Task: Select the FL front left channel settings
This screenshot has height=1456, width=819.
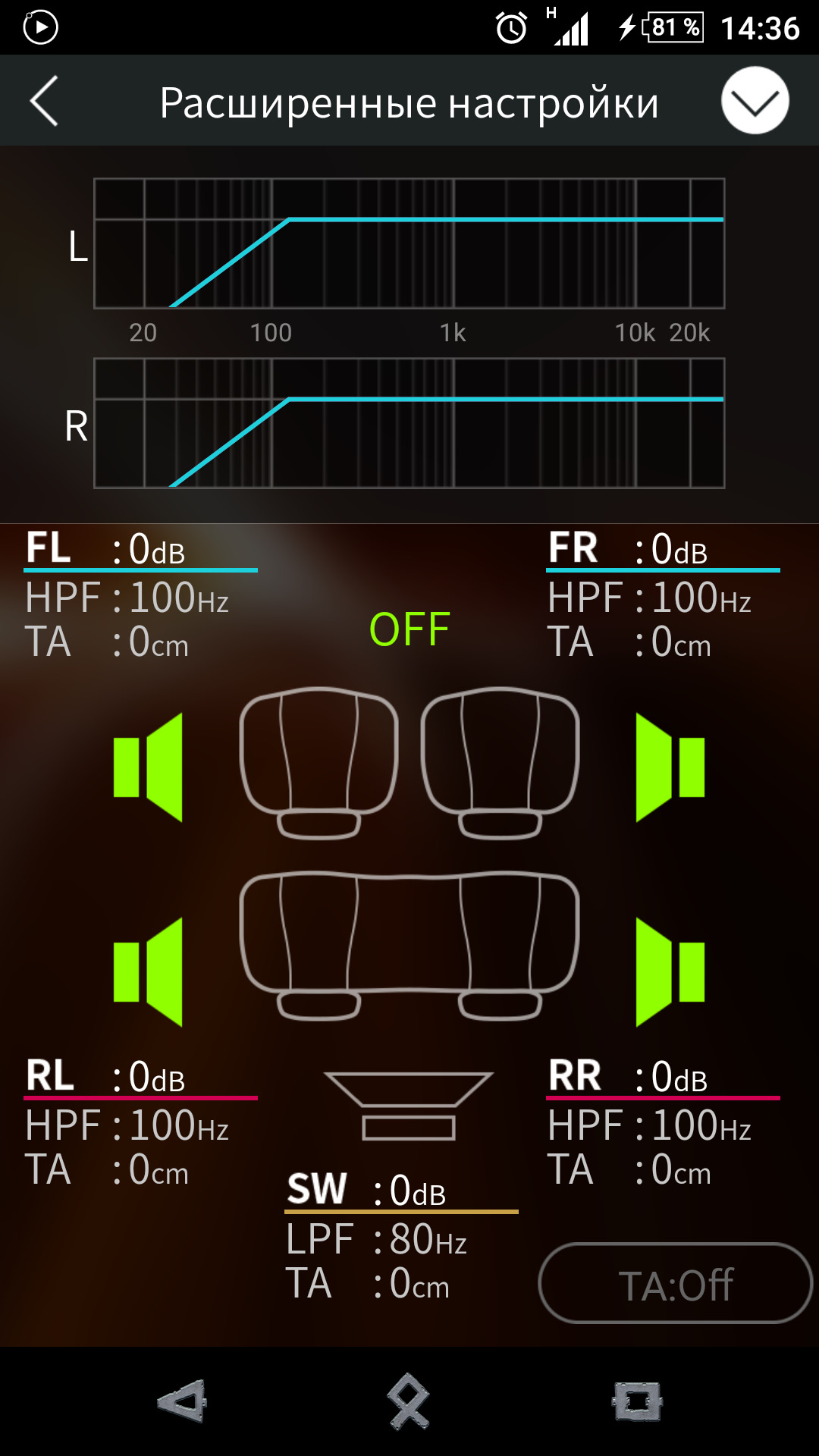Action: click(x=140, y=595)
